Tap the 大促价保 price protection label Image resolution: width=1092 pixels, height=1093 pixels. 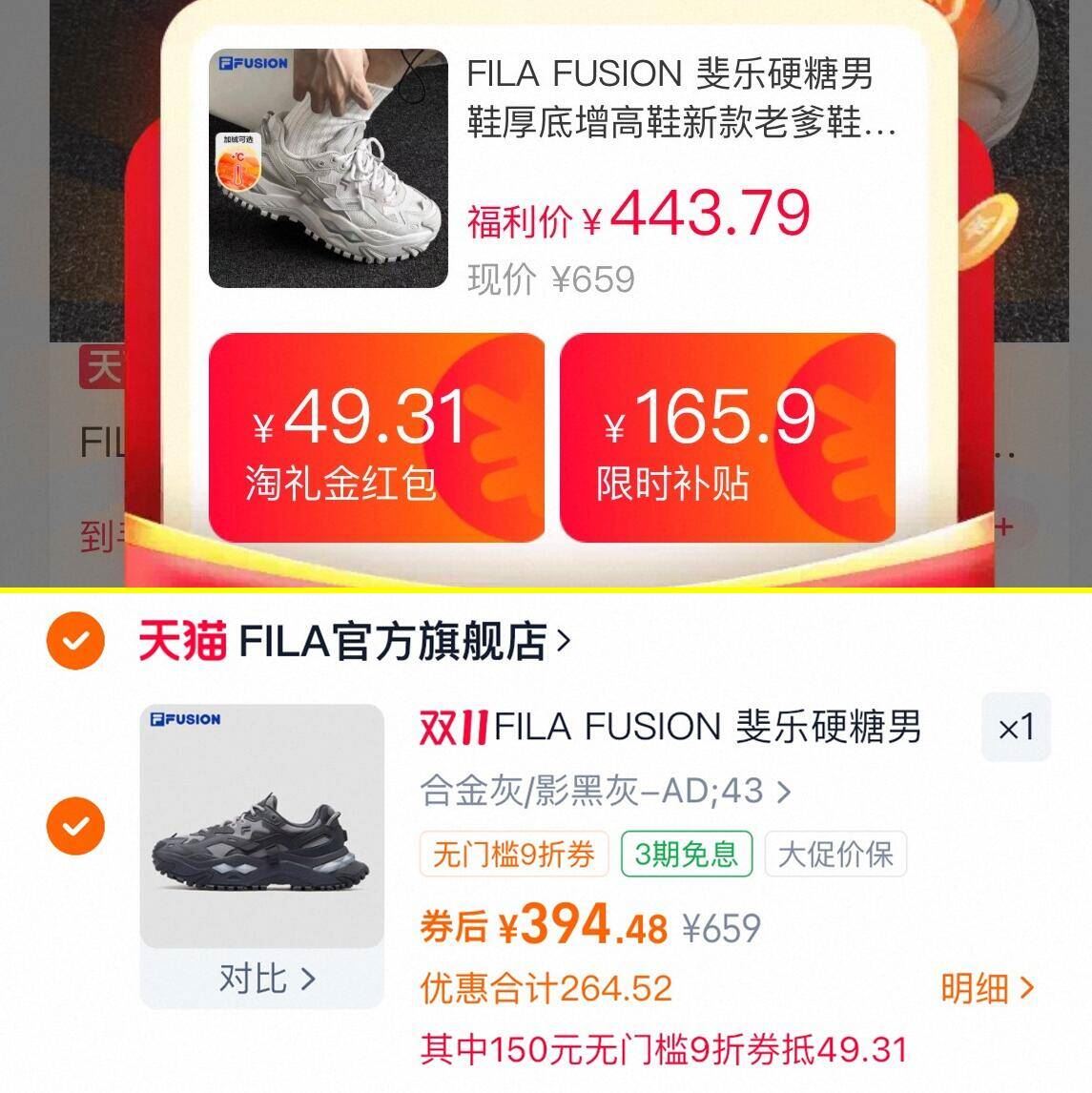[x=834, y=856]
